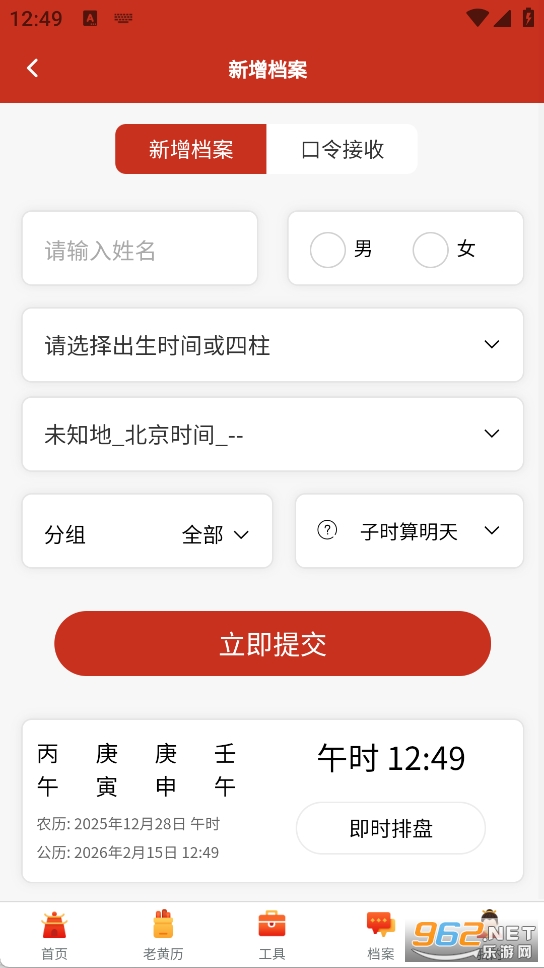Go to the 首页 tab

(54, 935)
